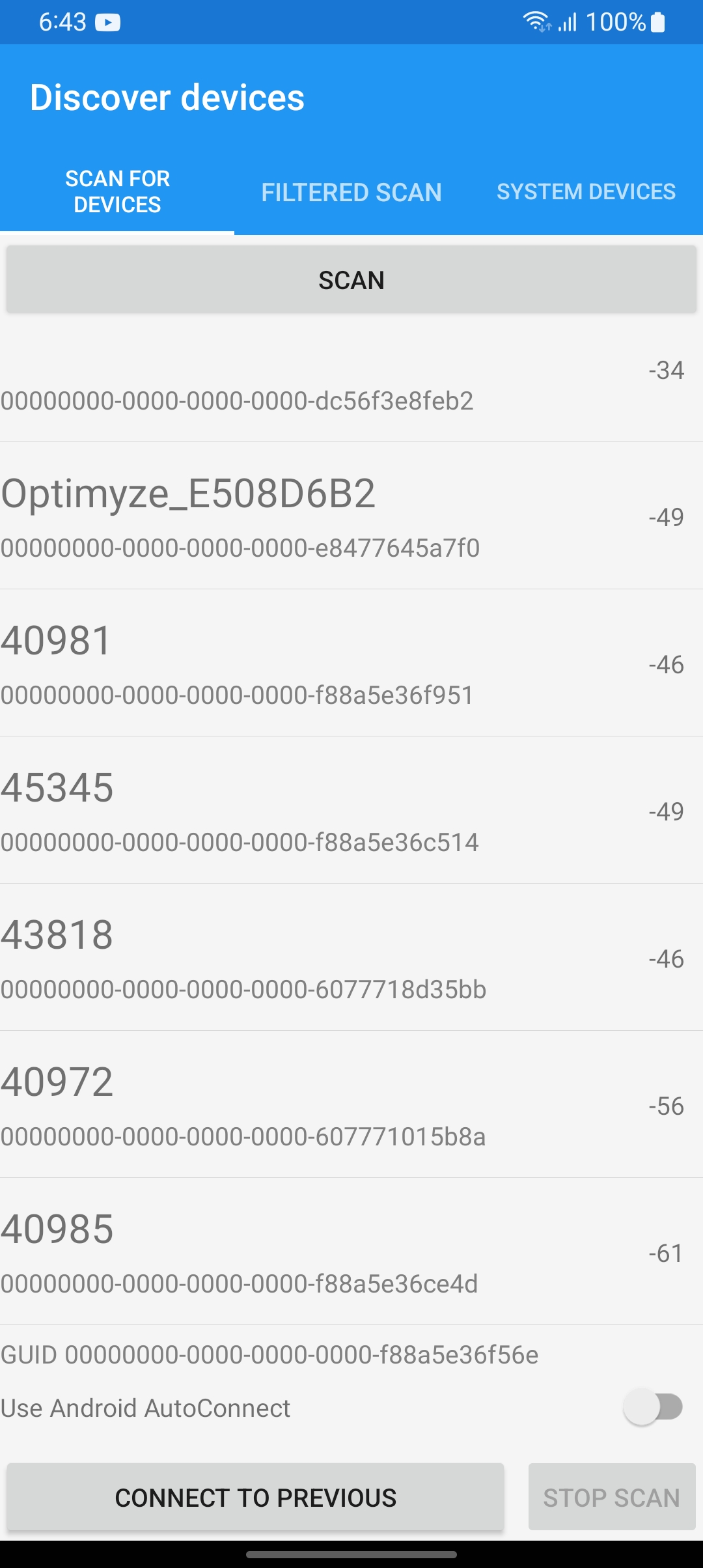Switch to the FILTERED SCAN tab

[x=351, y=191]
